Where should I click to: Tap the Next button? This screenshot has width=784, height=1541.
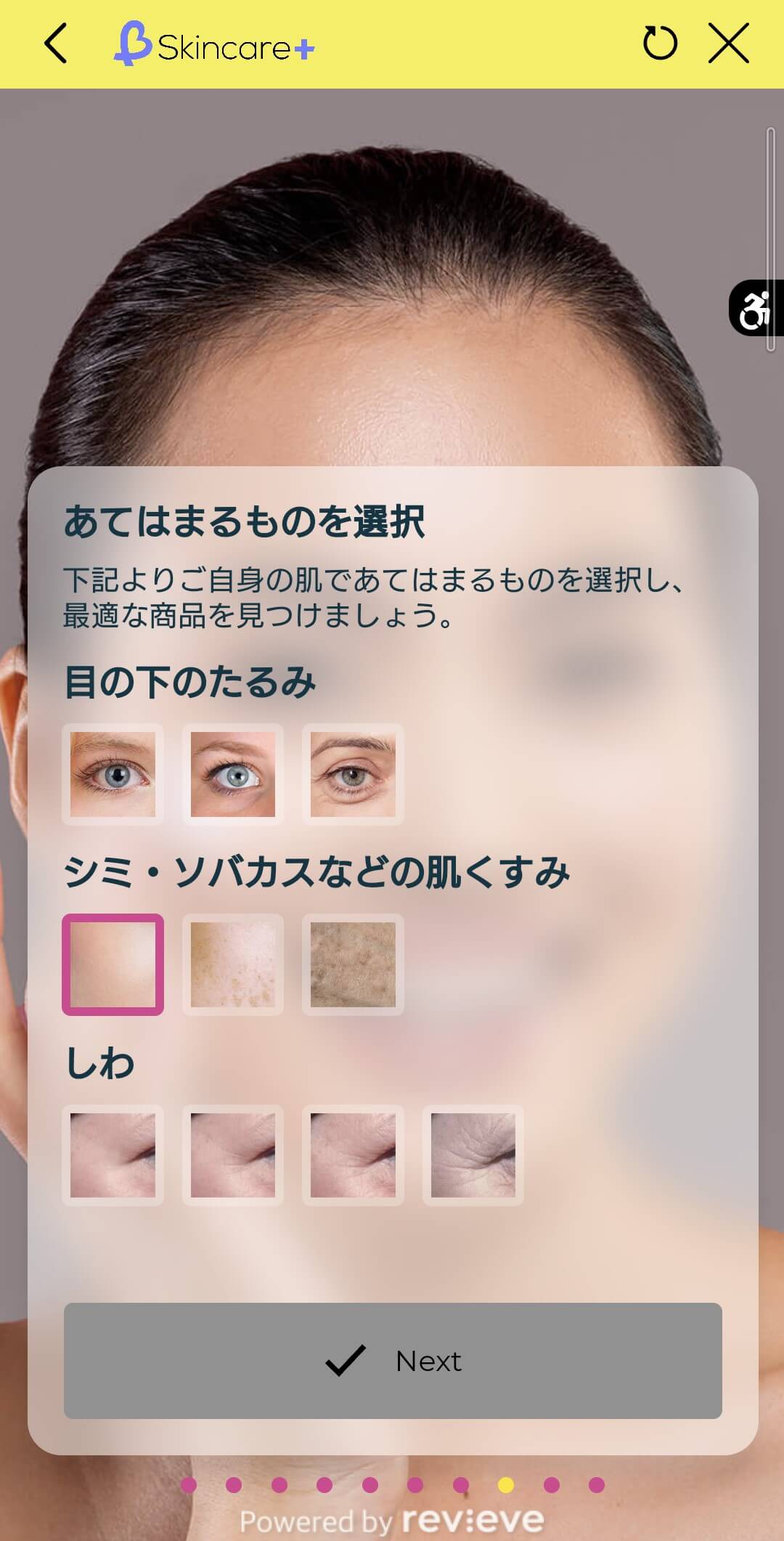point(393,1361)
